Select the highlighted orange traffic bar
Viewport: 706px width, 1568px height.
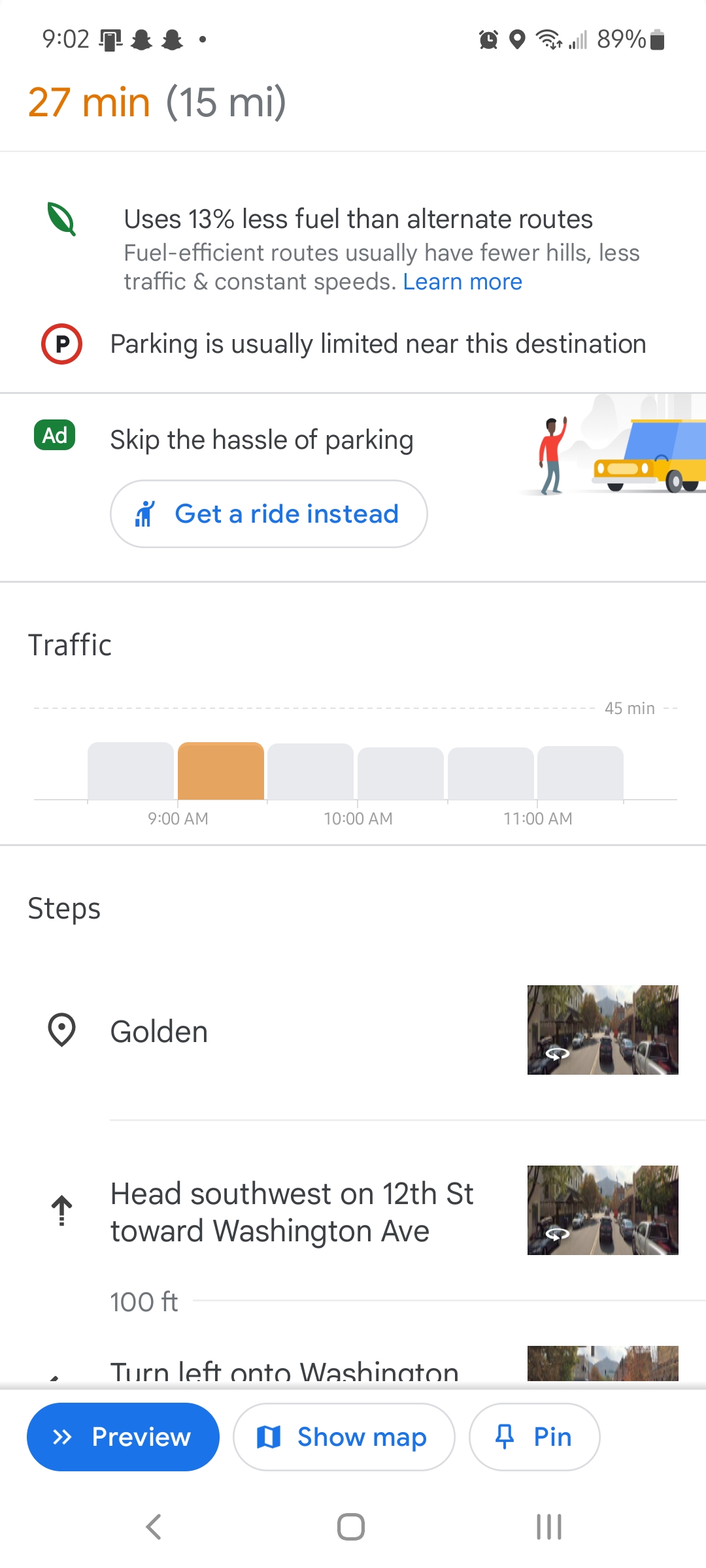221,771
